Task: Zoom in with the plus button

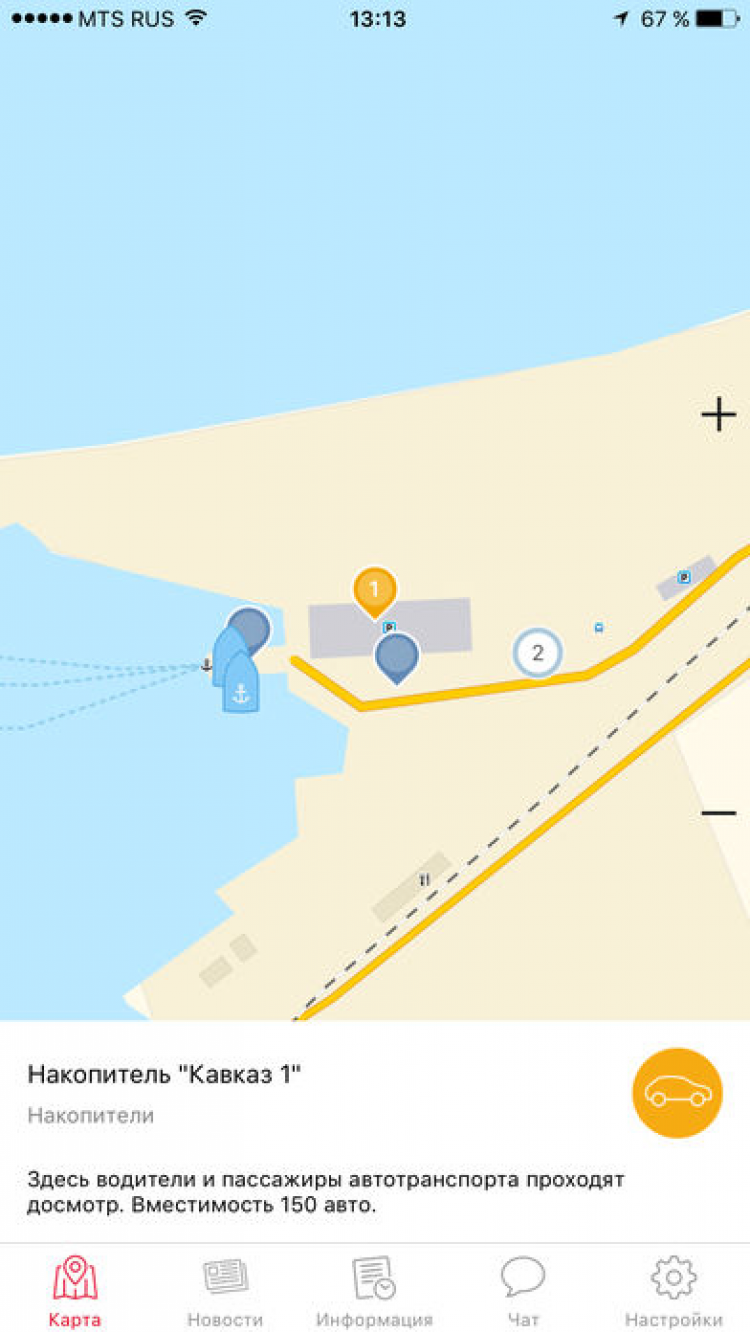Action: [718, 414]
